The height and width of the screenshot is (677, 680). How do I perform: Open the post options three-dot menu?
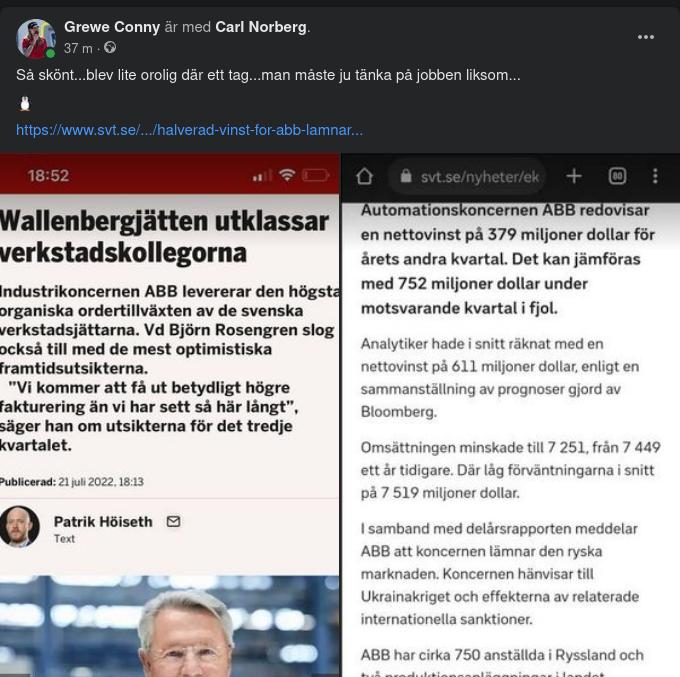point(646,37)
